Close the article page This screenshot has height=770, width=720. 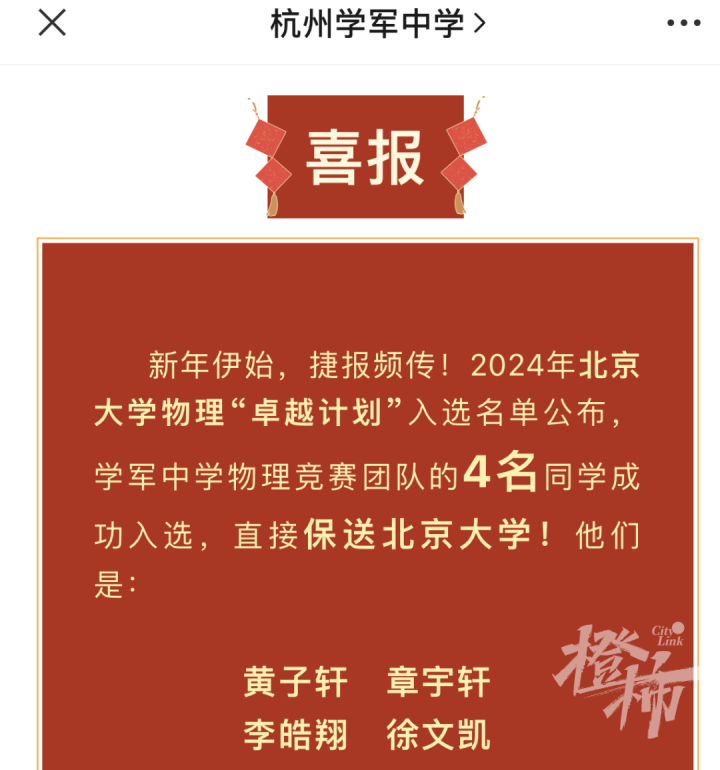(52, 23)
